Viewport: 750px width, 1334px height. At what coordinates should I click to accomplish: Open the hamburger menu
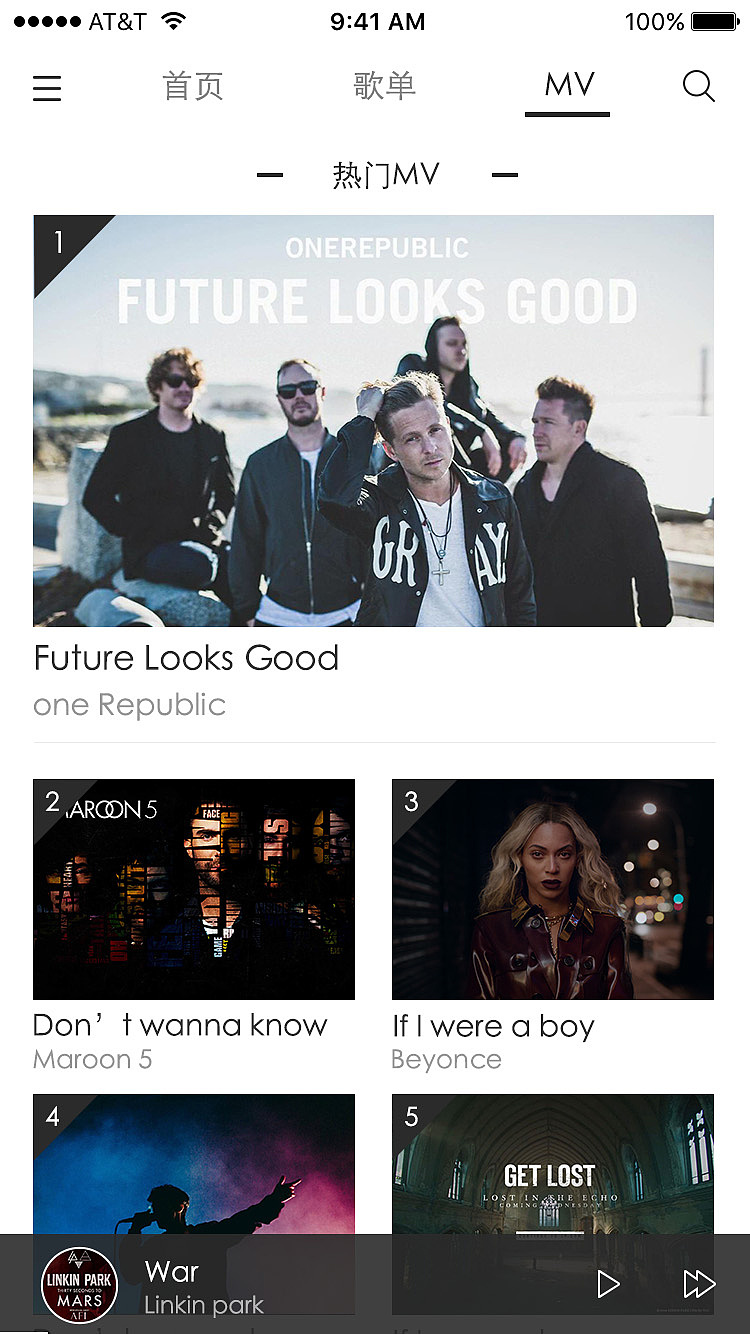click(47, 88)
